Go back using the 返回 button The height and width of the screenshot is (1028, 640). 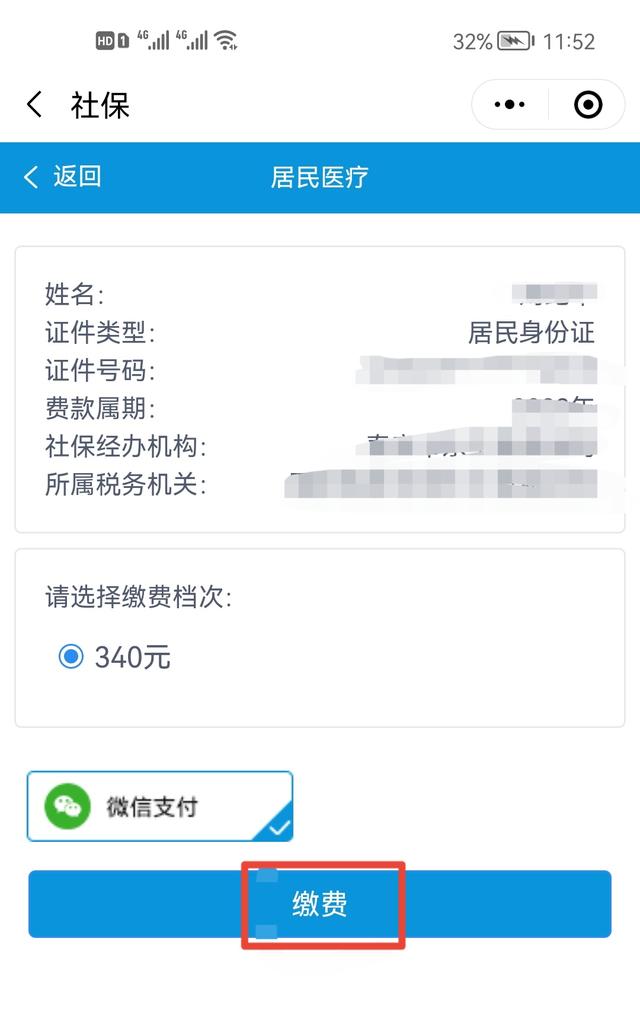(62, 176)
